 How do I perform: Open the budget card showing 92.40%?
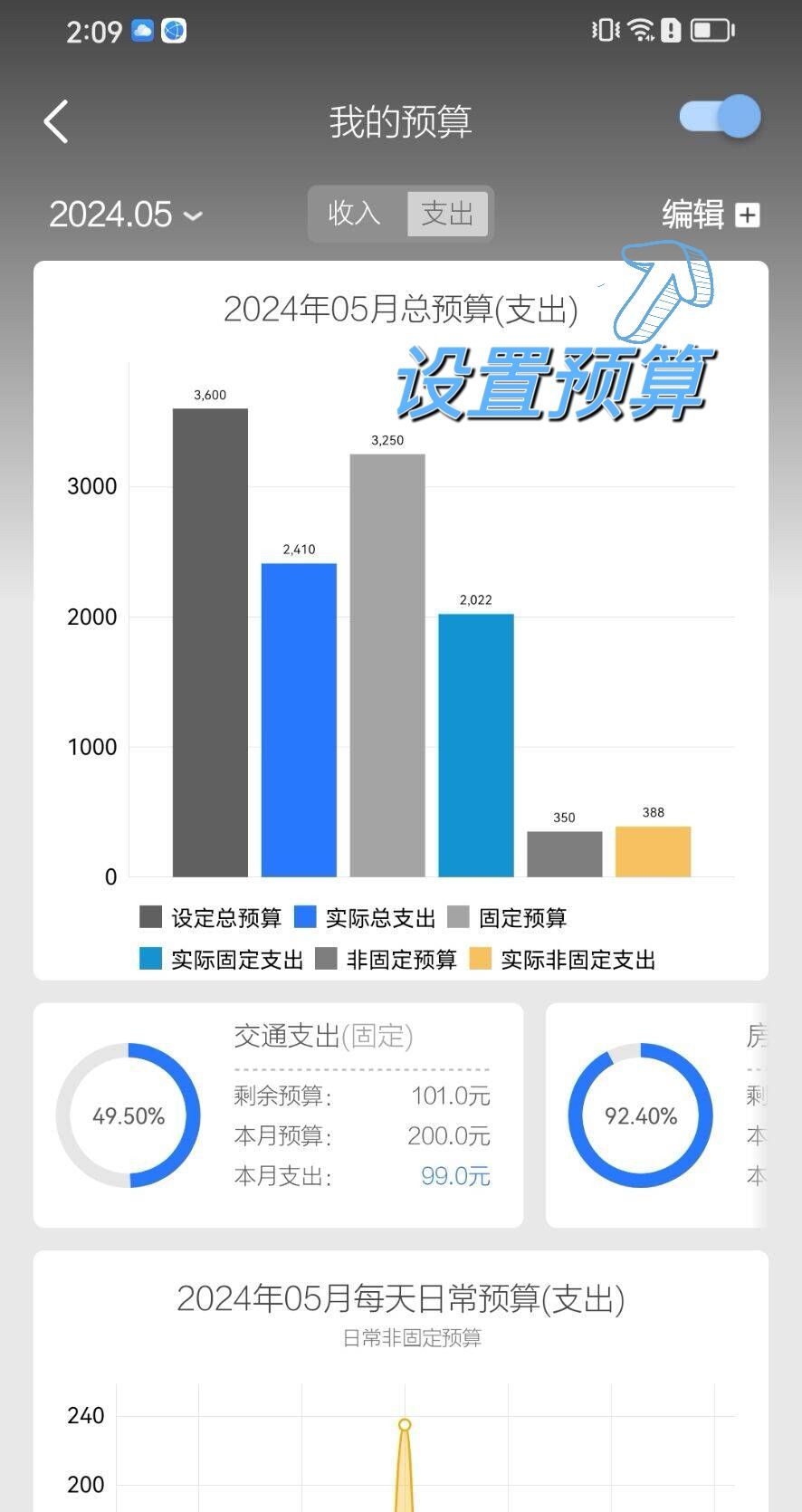[x=656, y=1115]
